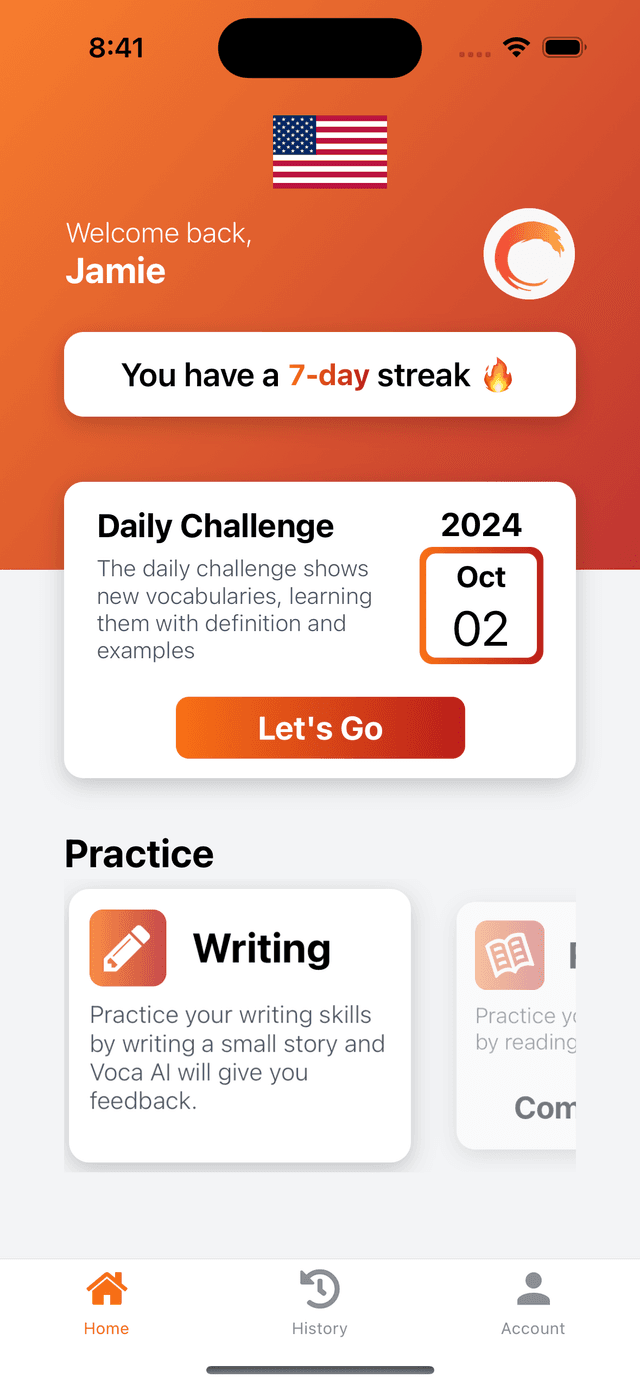This screenshot has height=1387, width=640.
Task: Switch to the History tab
Action: pyautogui.click(x=320, y=1302)
